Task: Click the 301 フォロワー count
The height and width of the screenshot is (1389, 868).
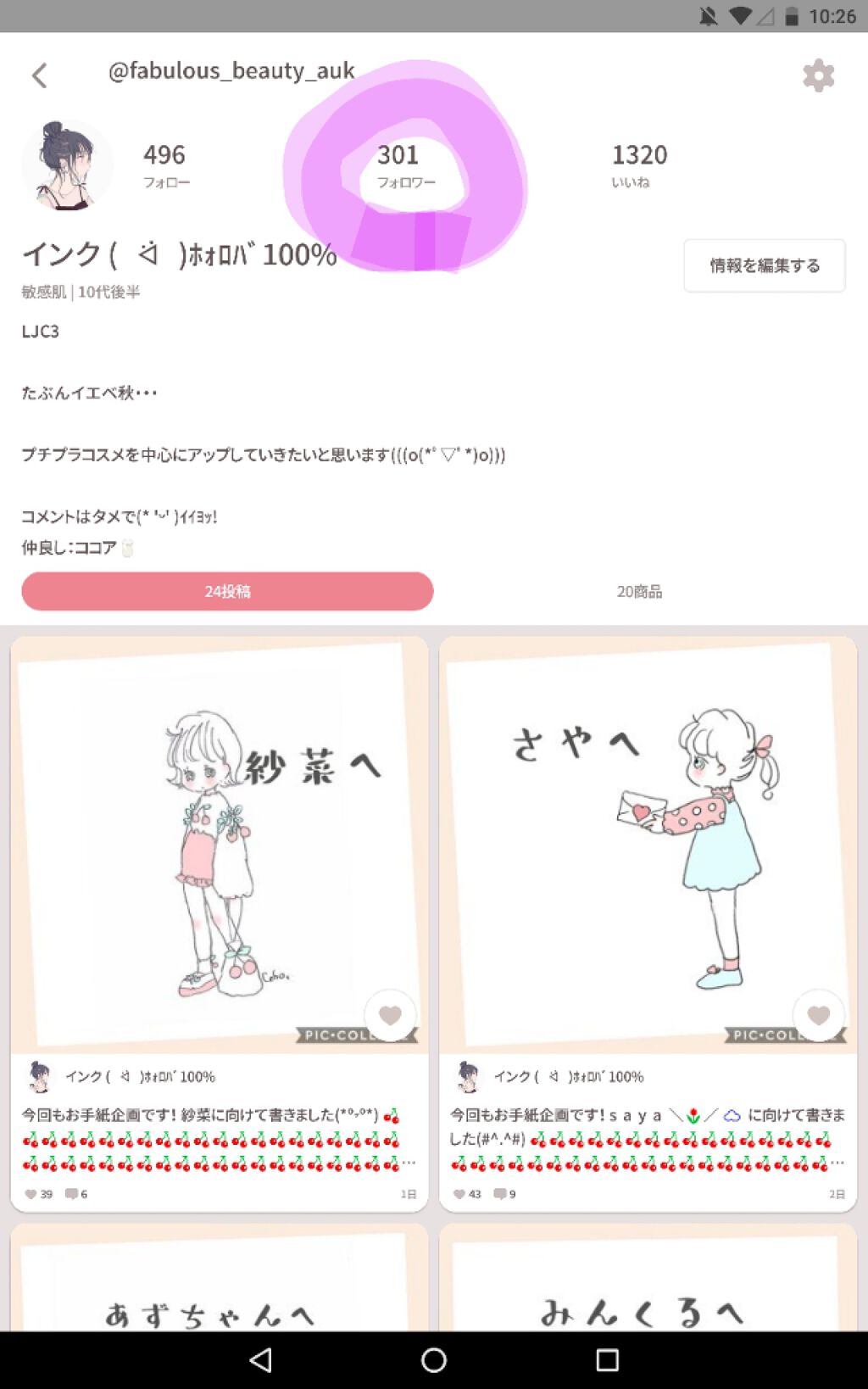Action: click(398, 165)
